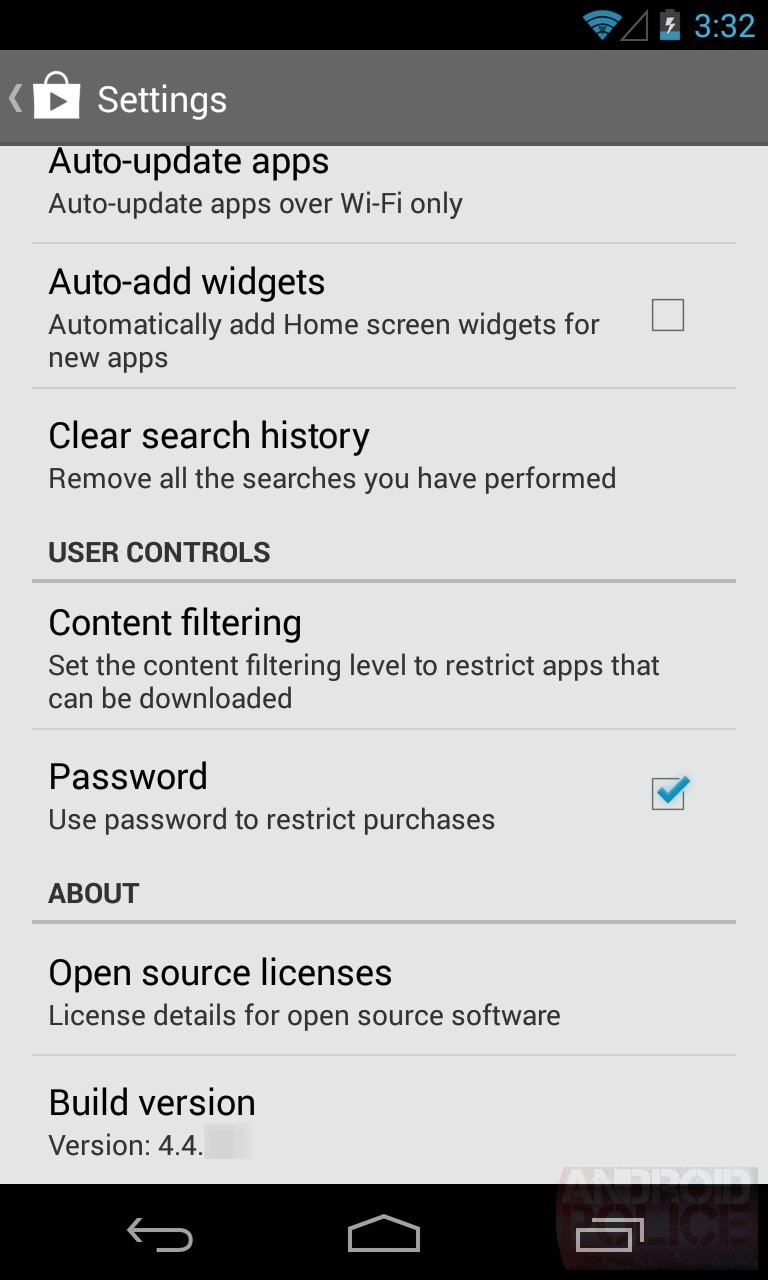Image resolution: width=768 pixels, height=1280 pixels.
Task: Open Auto-update apps setting
Action: (383, 183)
